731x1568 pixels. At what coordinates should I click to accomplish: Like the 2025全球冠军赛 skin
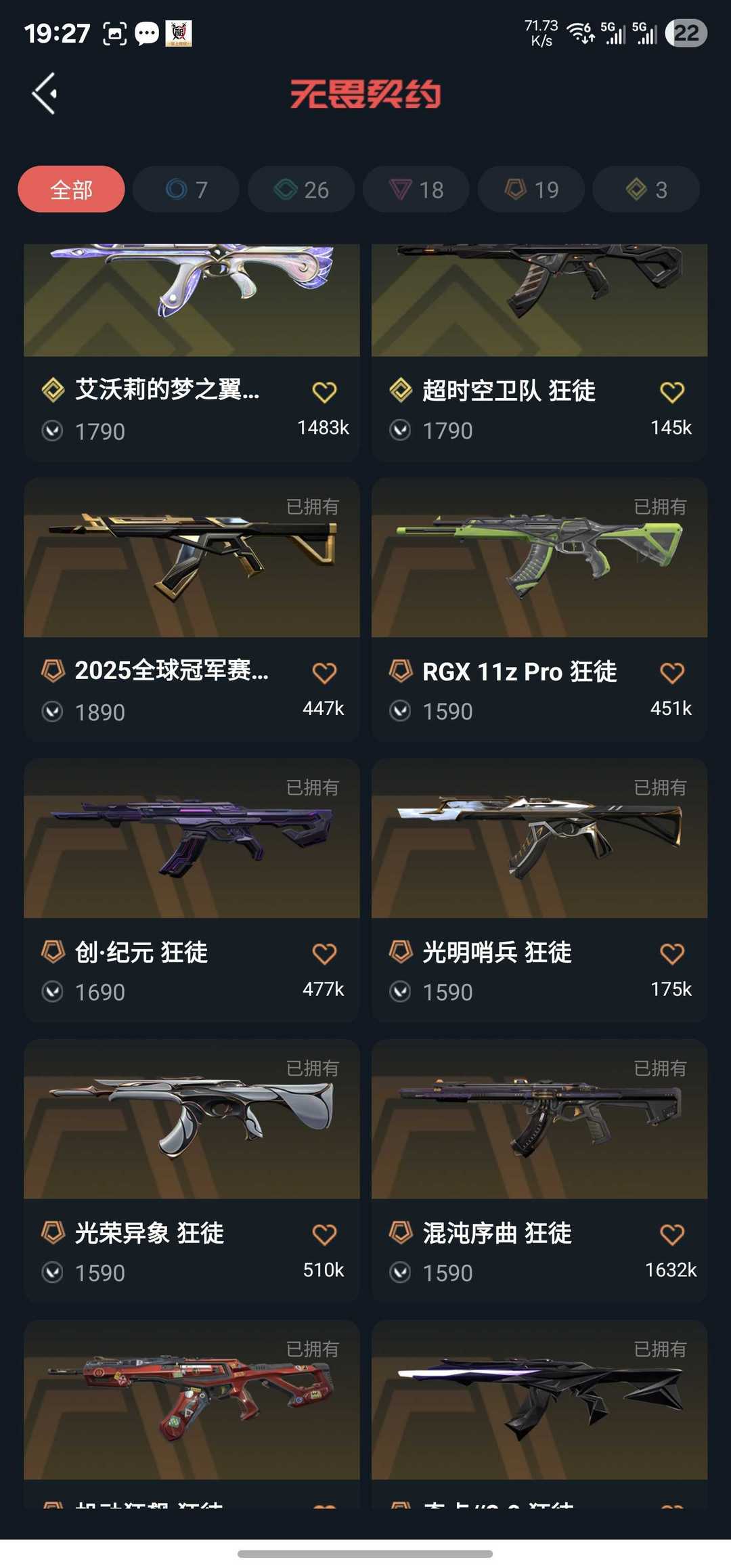coord(324,673)
